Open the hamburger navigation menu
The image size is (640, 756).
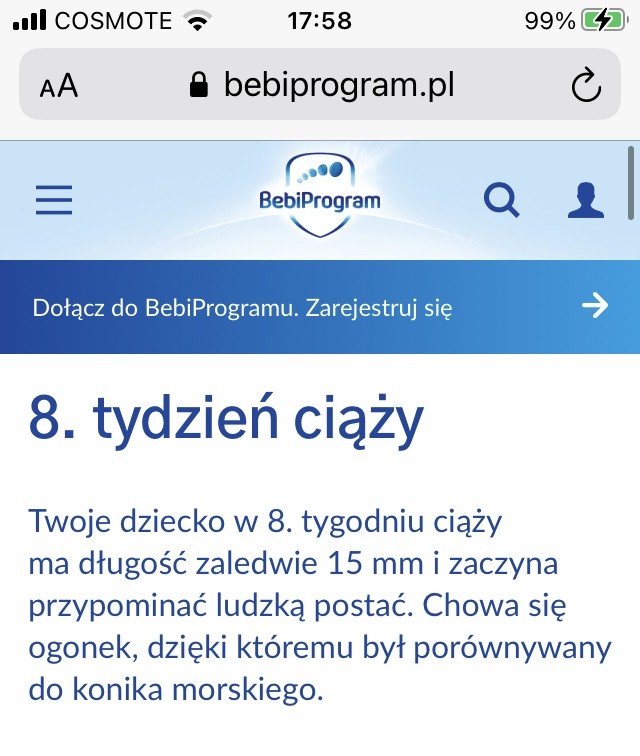pos(54,201)
